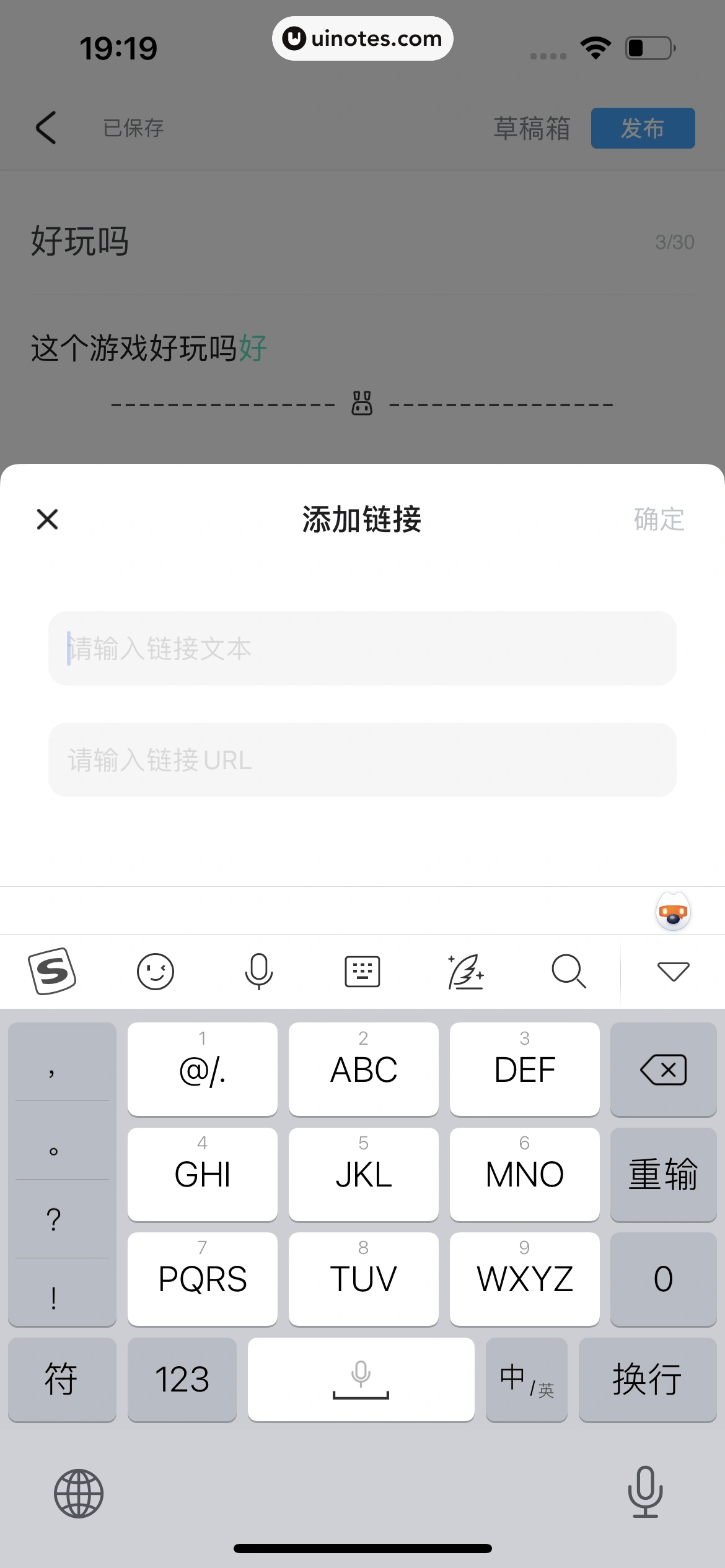Open the keyboard search tool
The image size is (725, 1568).
click(568, 971)
